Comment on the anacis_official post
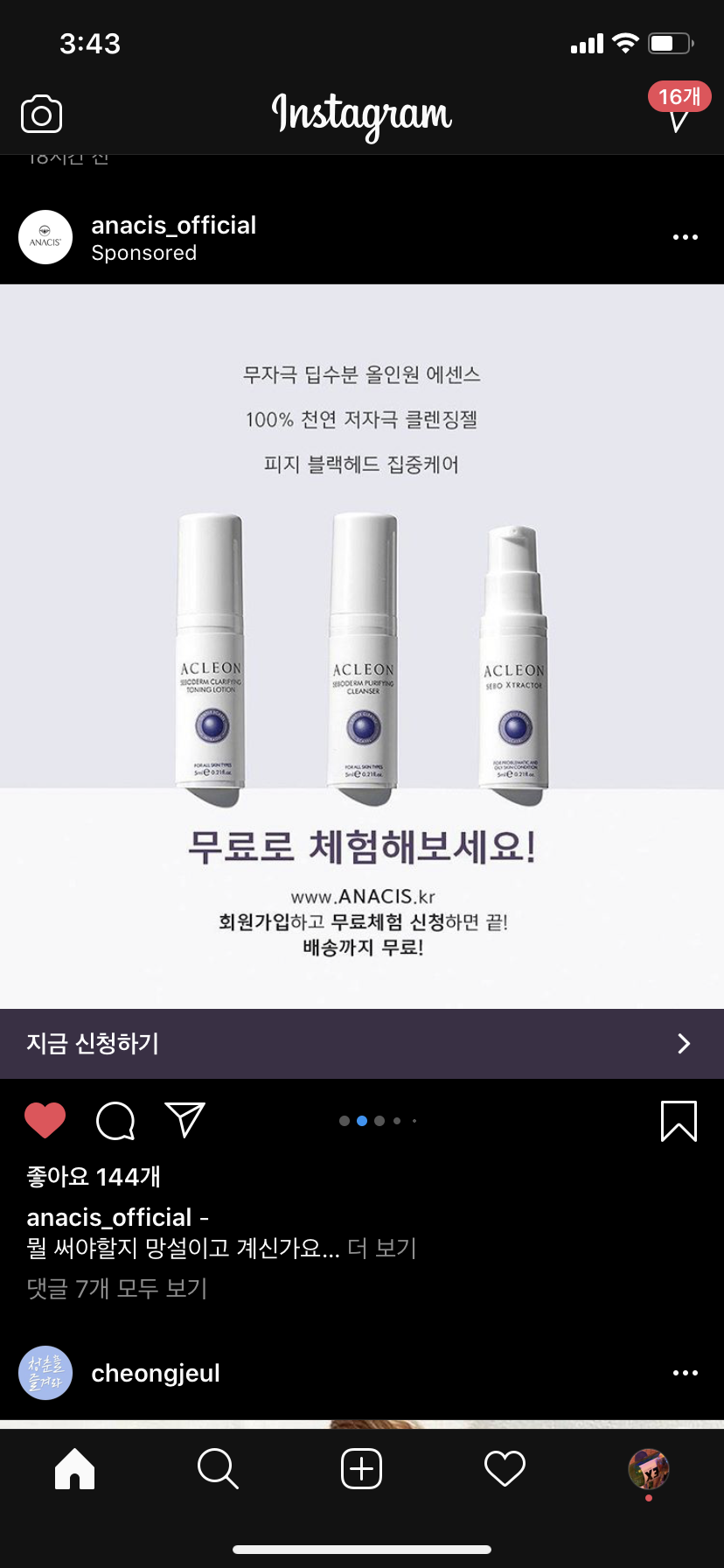This screenshot has width=724, height=1568. [x=115, y=1120]
